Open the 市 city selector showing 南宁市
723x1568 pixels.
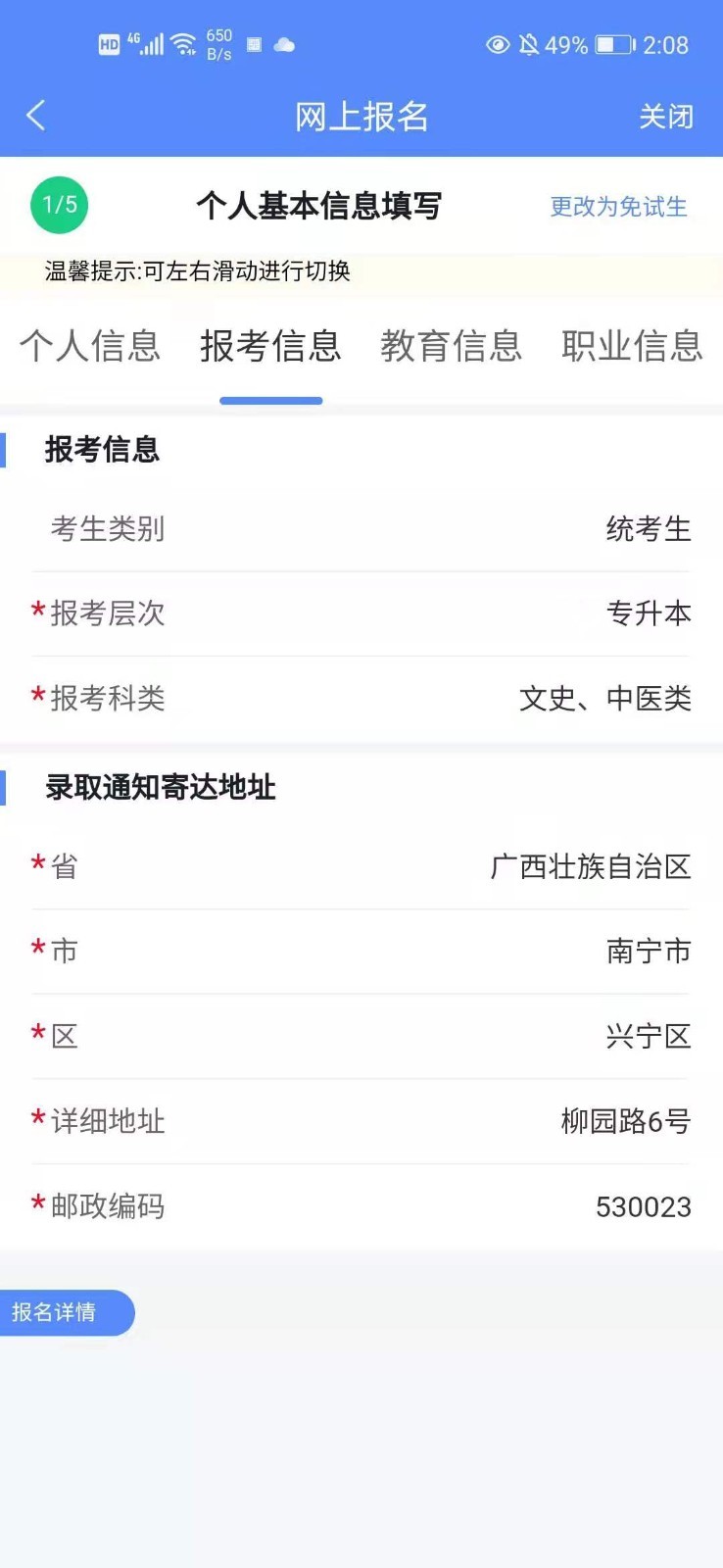click(x=649, y=951)
